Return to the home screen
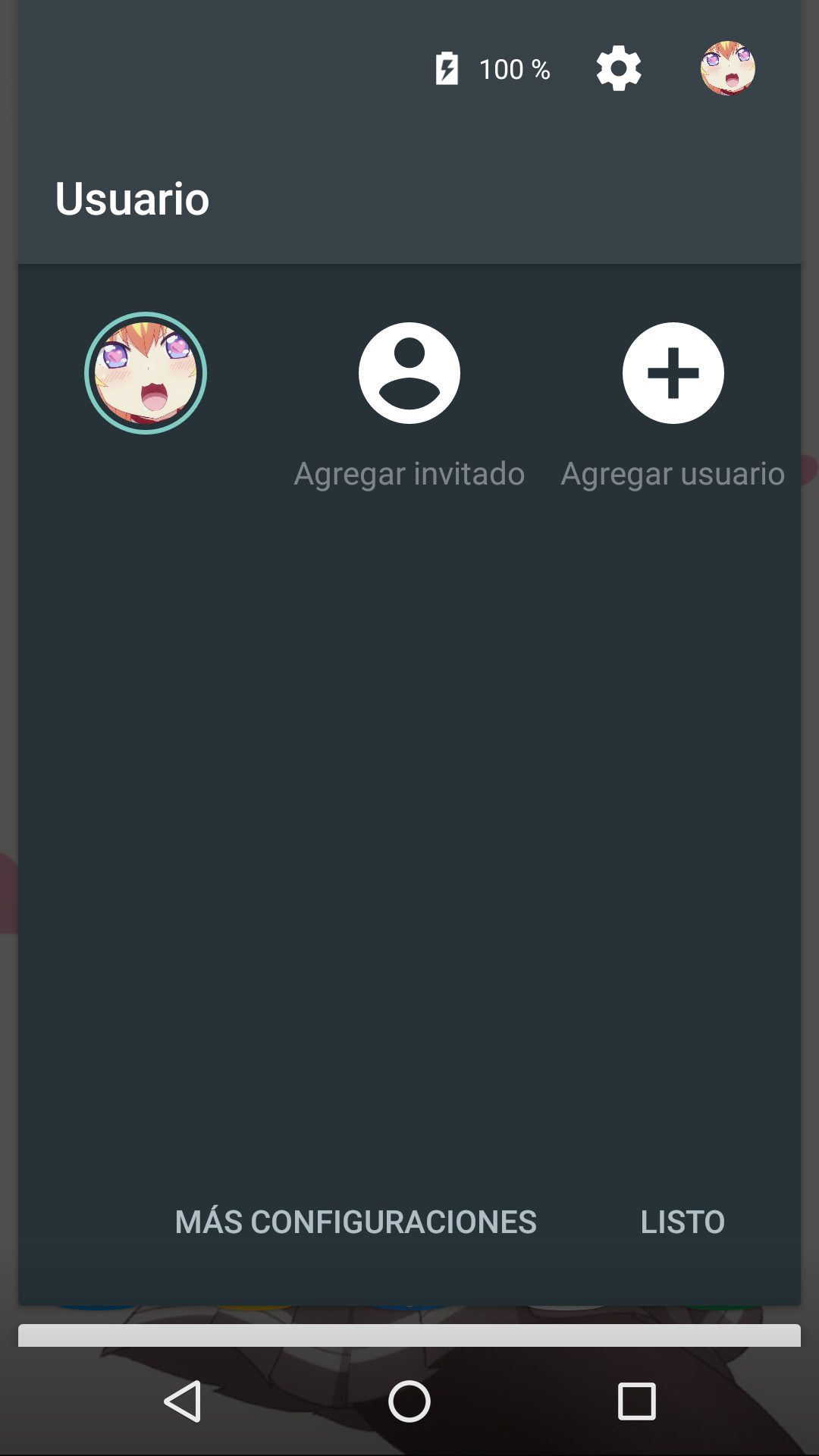Screen dimensions: 819x1456 coord(409,1401)
